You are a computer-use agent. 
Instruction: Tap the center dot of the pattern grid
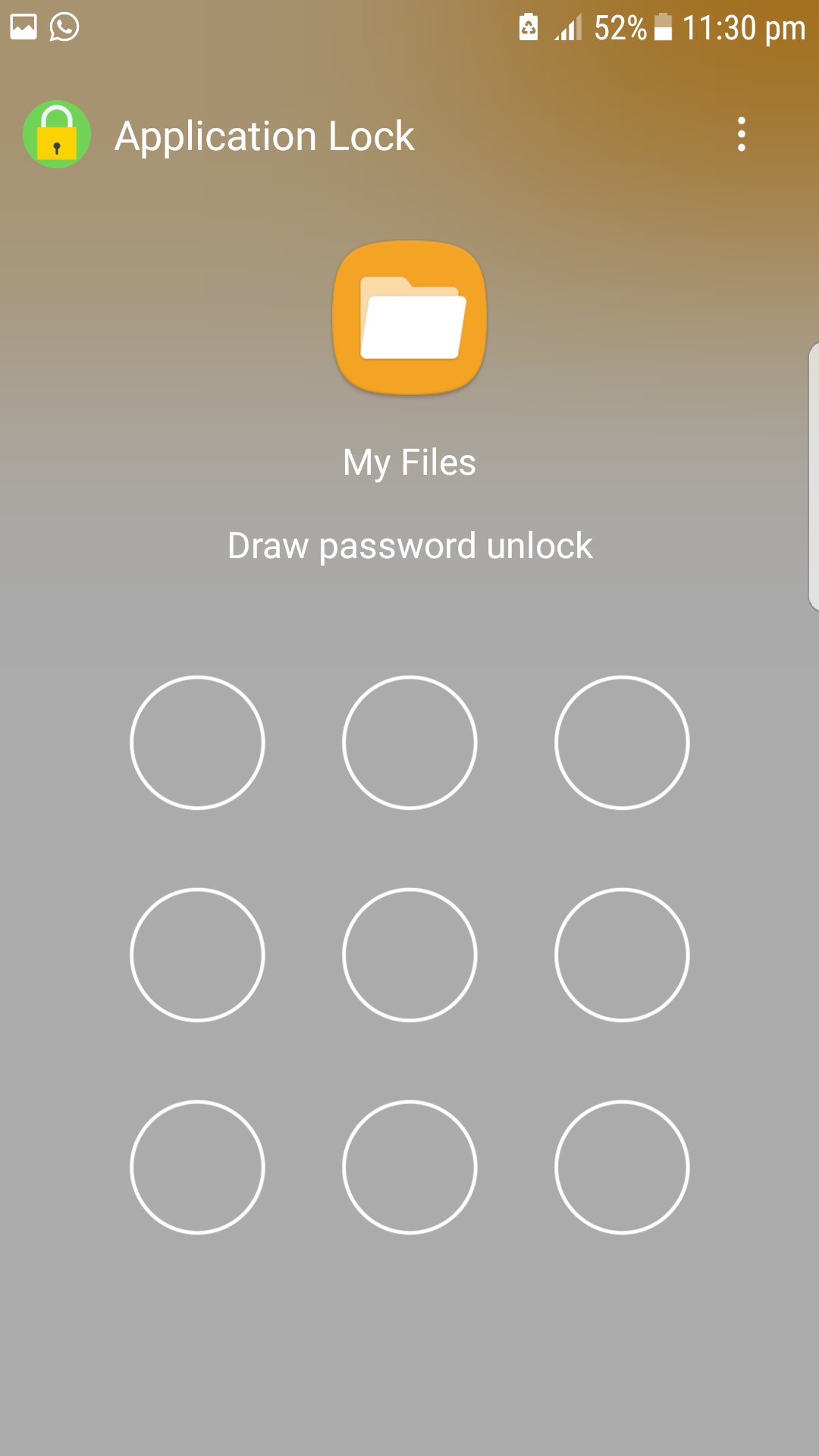point(409,955)
